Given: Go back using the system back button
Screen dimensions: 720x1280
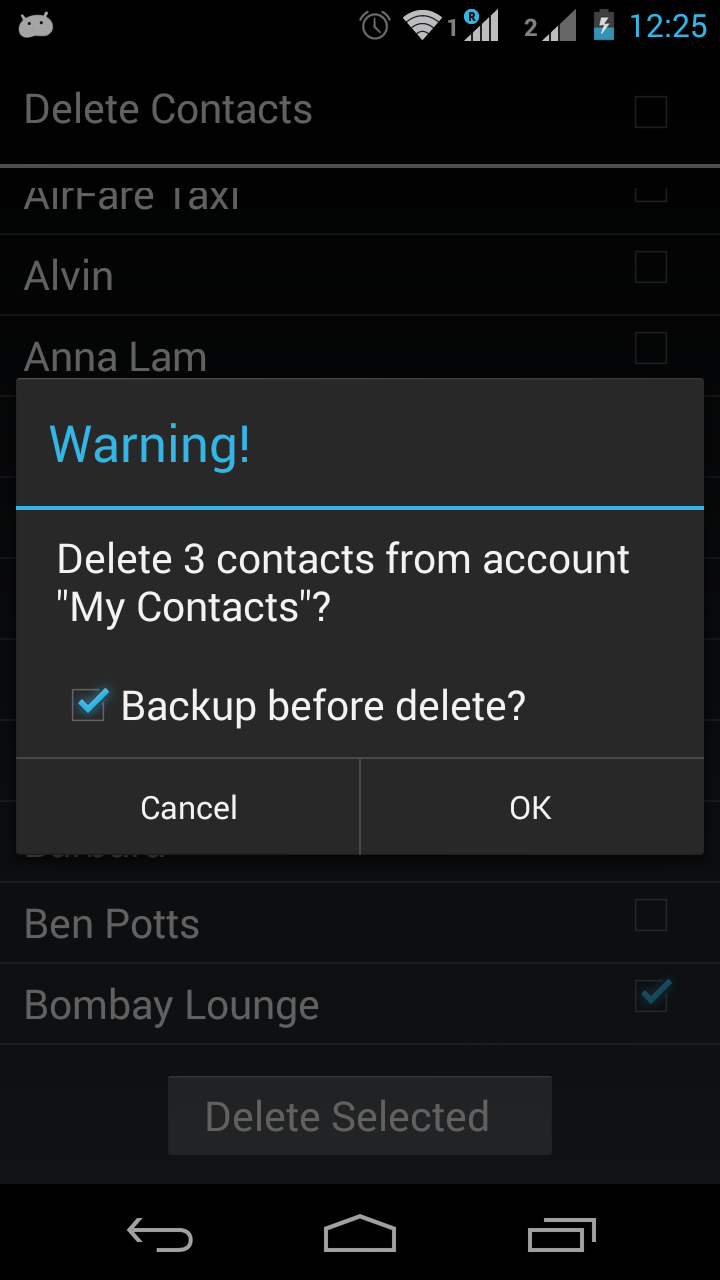Looking at the screenshot, I should [x=160, y=1235].
